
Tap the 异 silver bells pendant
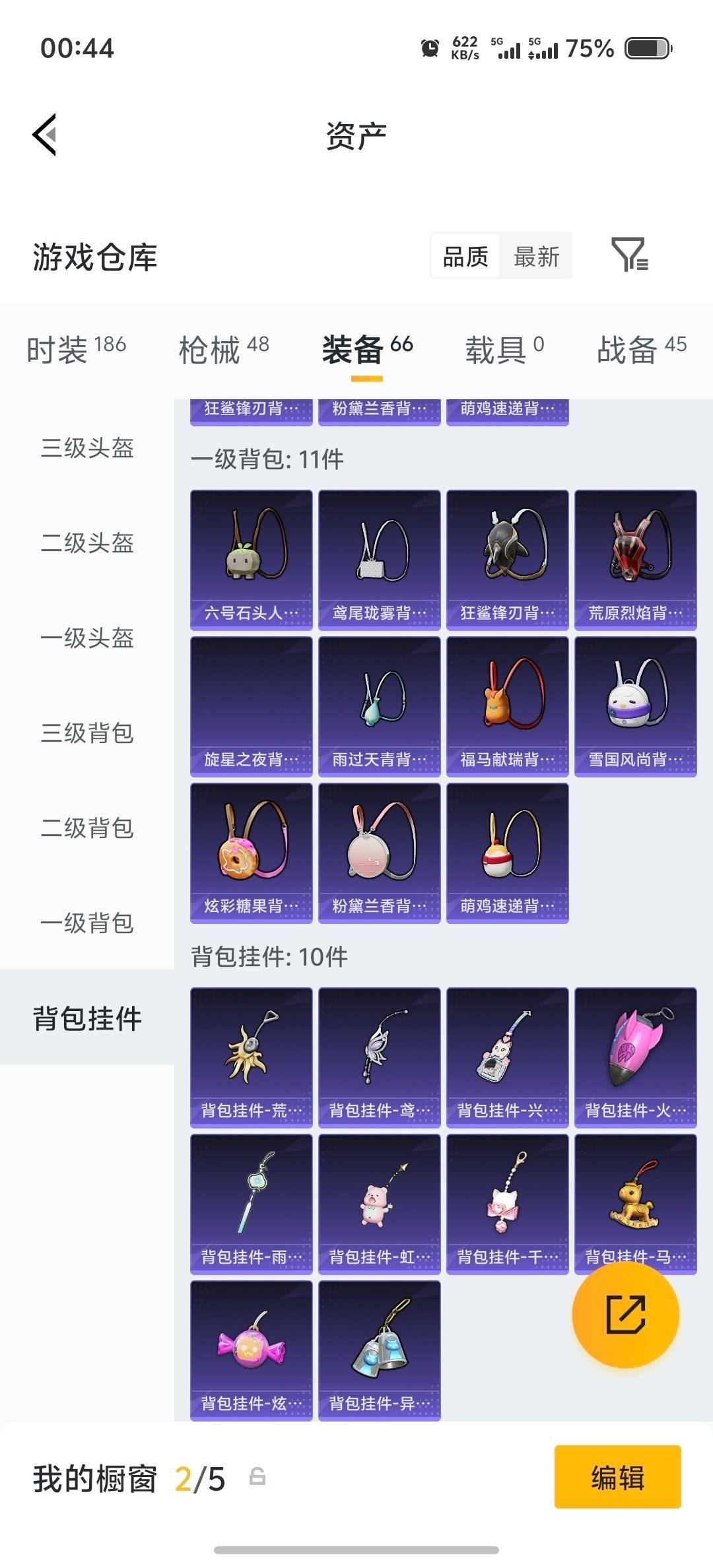click(x=379, y=1350)
